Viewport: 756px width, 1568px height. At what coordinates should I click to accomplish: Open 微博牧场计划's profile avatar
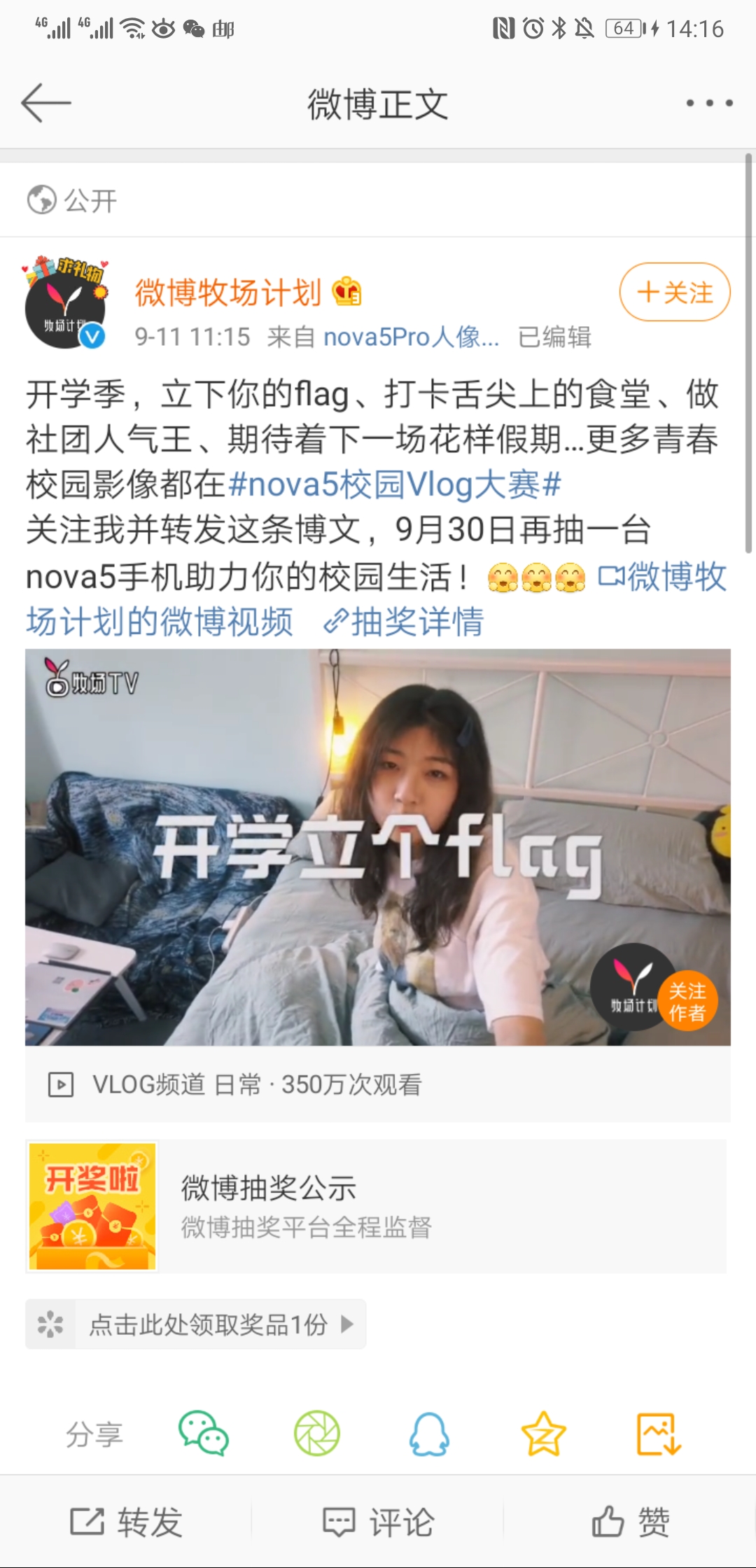coord(65,303)
